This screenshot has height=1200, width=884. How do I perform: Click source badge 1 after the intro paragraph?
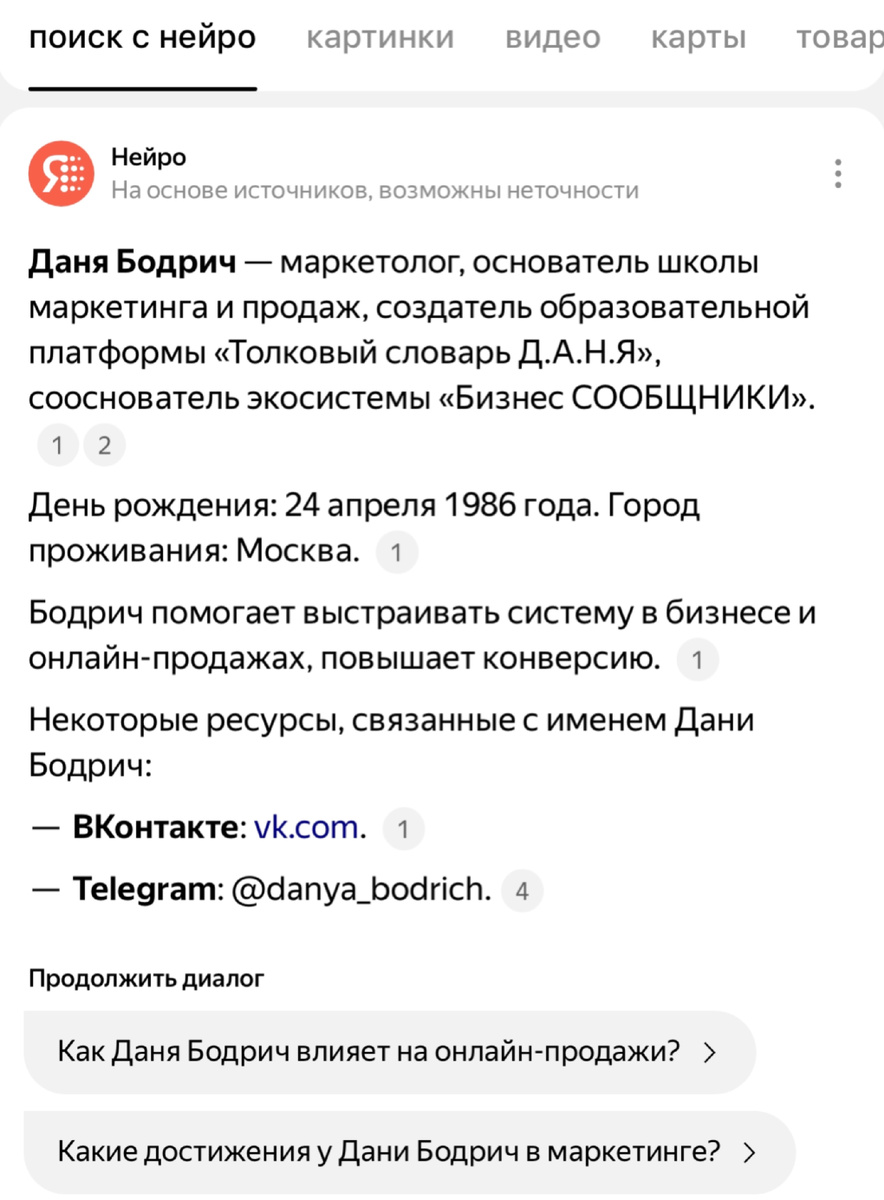coord(57,445)
